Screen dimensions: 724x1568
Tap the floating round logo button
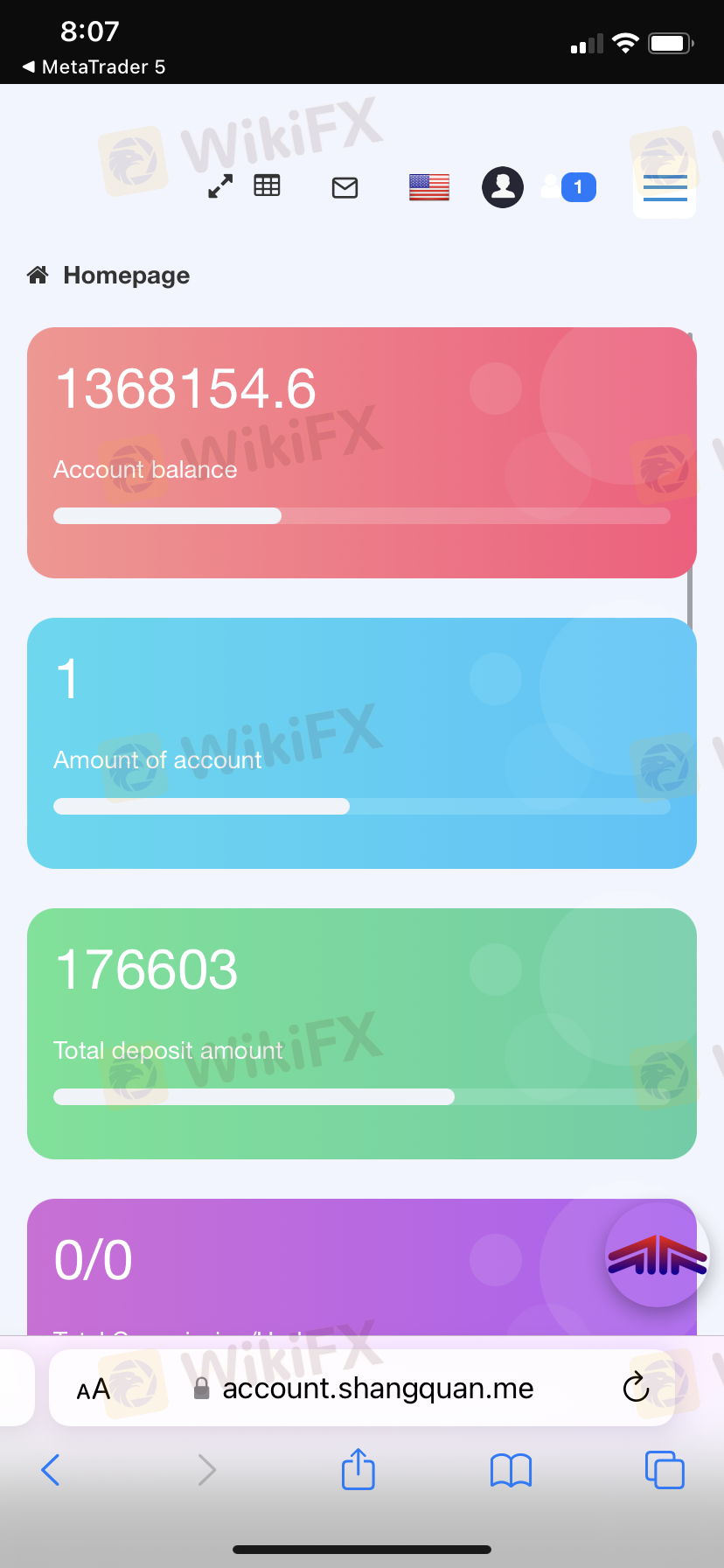click(658, 1255)
